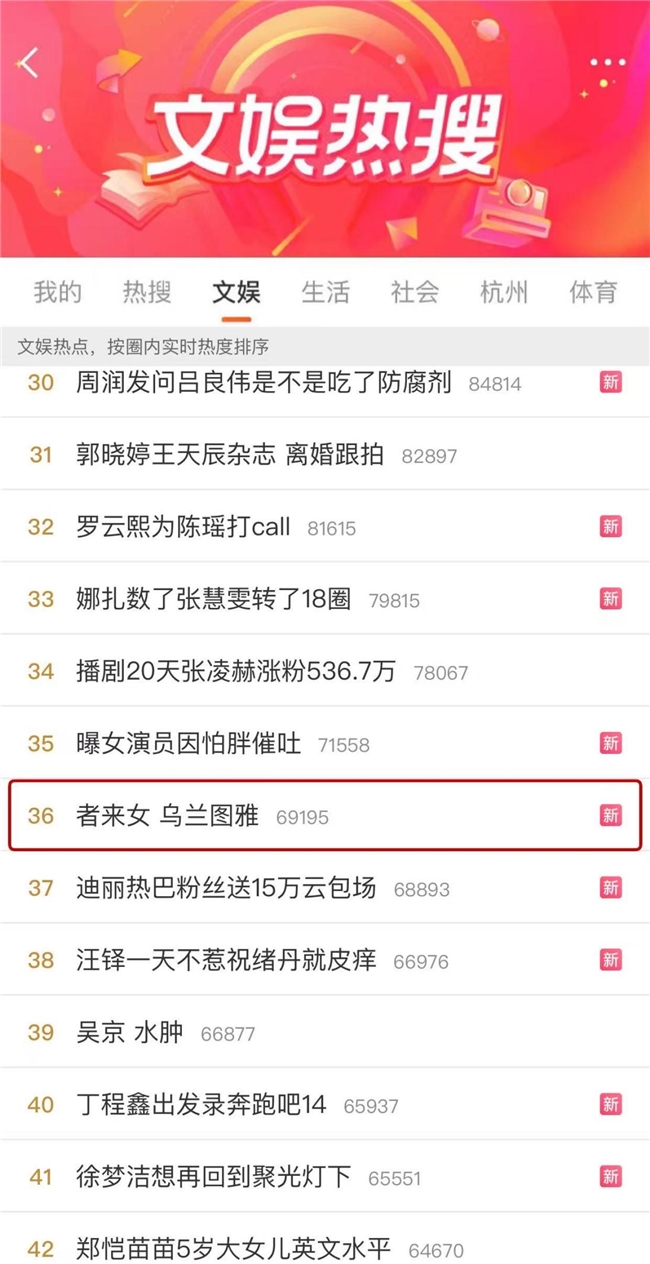This screenshot has height=1264, width=650.
Task: Open topic 迪丽热巴粉丝送15万云包场
Action: click(x=226, y=888)
